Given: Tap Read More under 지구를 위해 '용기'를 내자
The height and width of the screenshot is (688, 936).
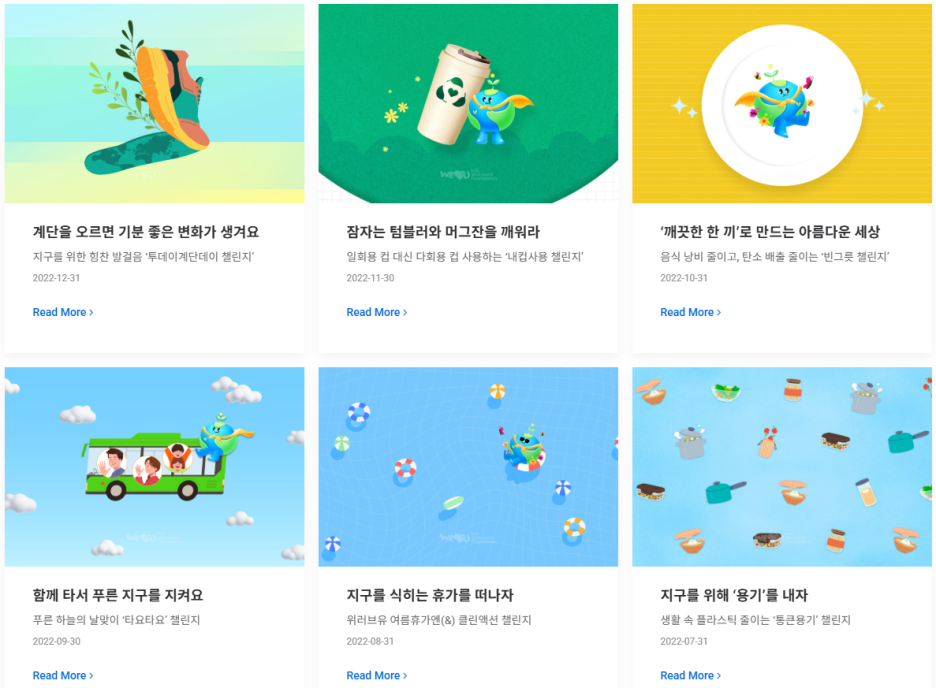Looking at the screenshot, I should [x=690, y=675].
